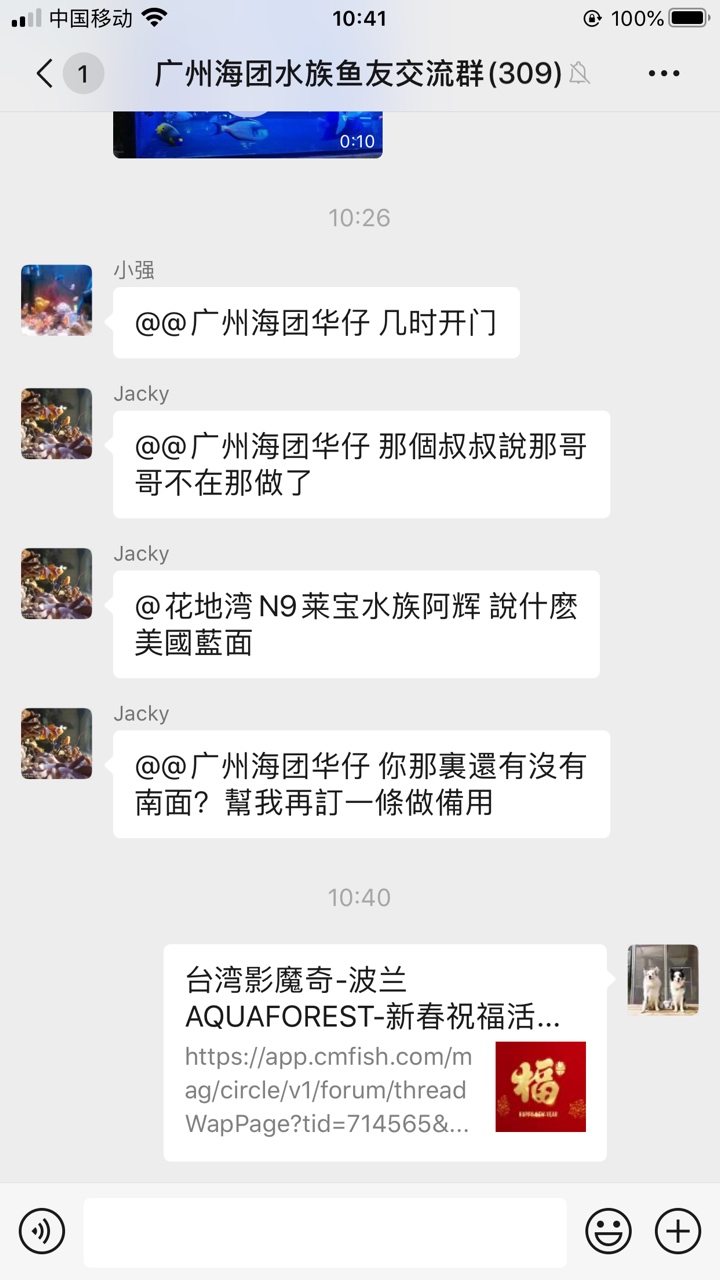The height and width of the screenshot is (1280, 720).
Task: Open Jacky's avatar beside the 美國藍面 message
Action: pyautogui.click(x=57, y=583)
